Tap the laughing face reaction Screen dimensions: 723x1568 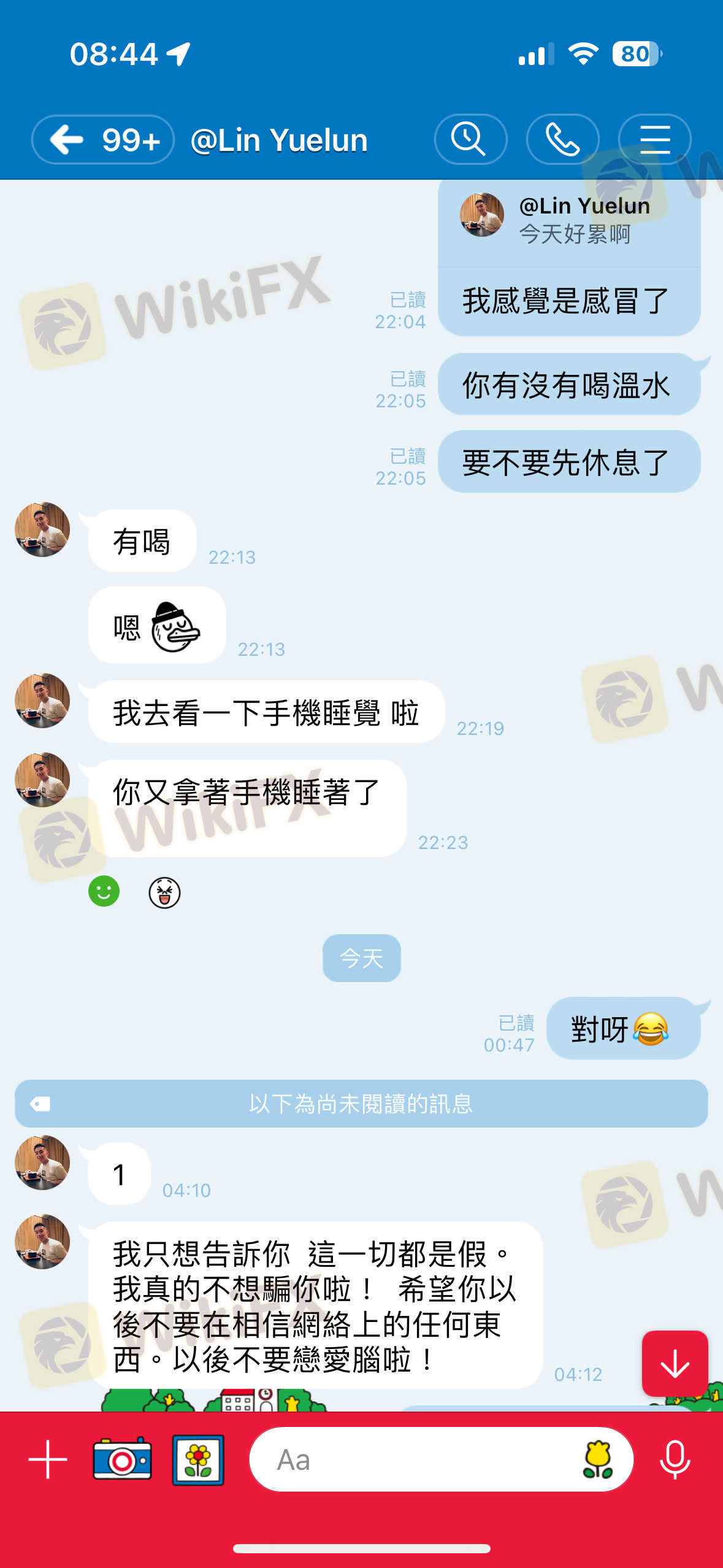(x=164, y=892)
